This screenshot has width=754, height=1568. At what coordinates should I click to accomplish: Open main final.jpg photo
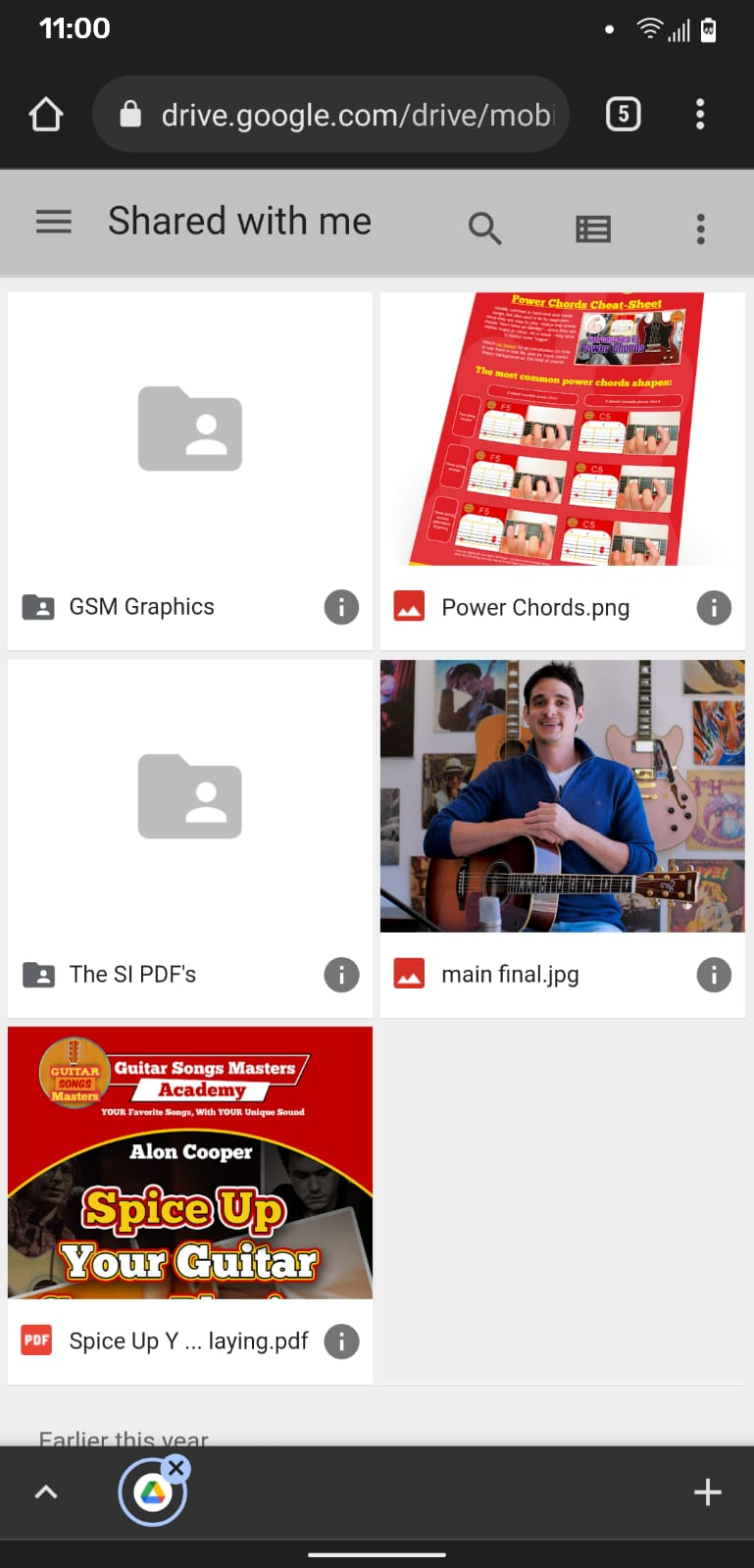pyautogui.click(x=563, y=838)
